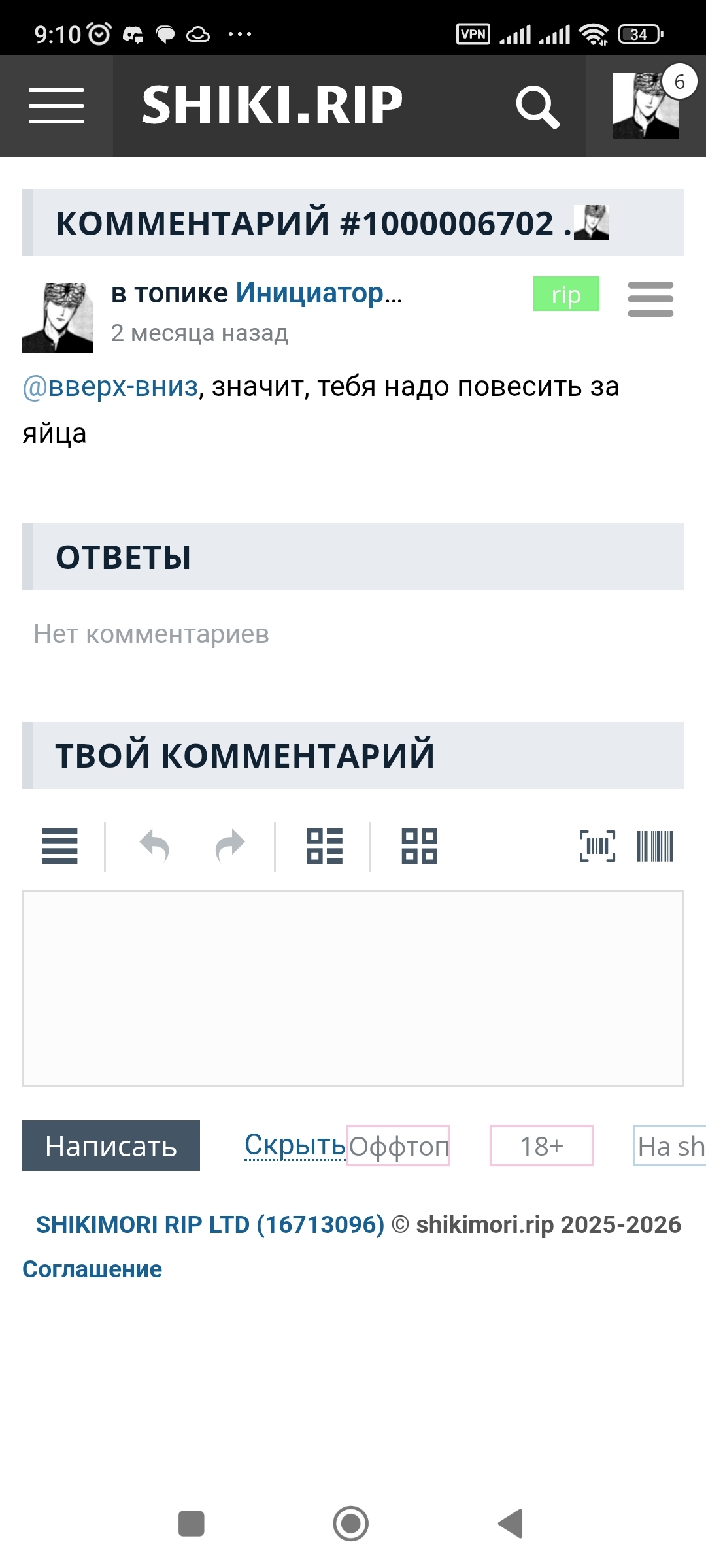Screen dimensions: 706x1568
Task: Open the mentioned user @вверх-вниз
Action: [110, 387]
